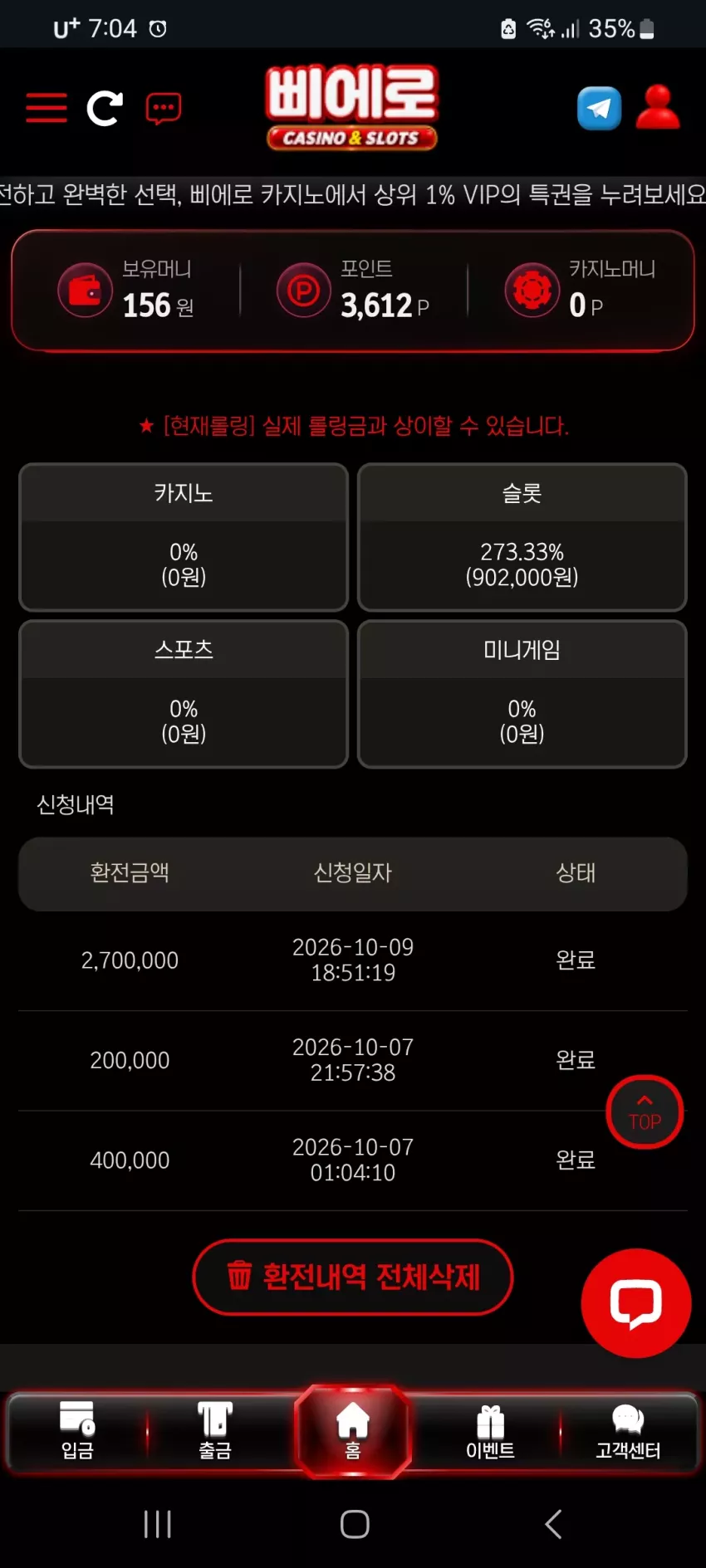
Task: Jump to top with the TOP button
Action: pyautogui.click(x=645, y=1112)
